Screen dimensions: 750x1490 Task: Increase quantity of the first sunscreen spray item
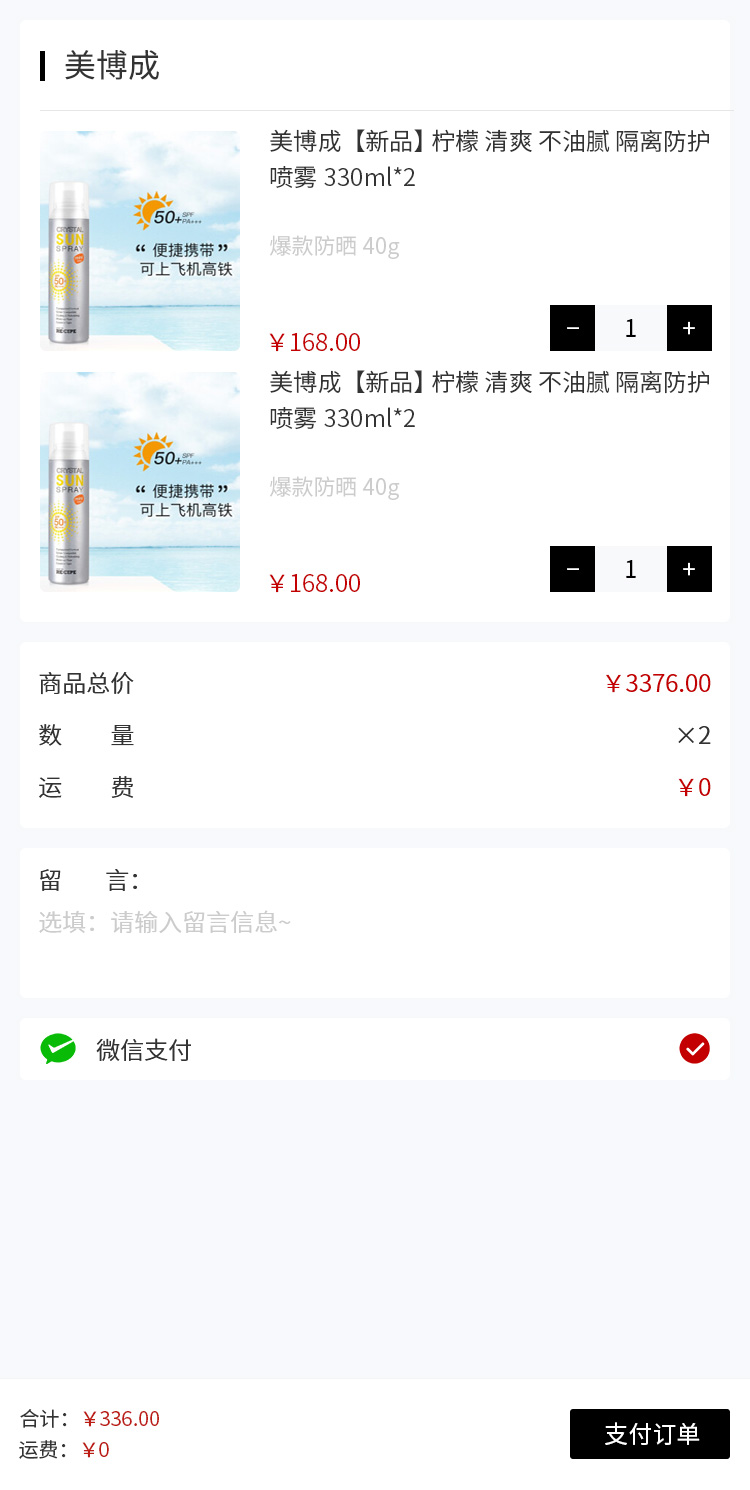click(x=689, y=328)
